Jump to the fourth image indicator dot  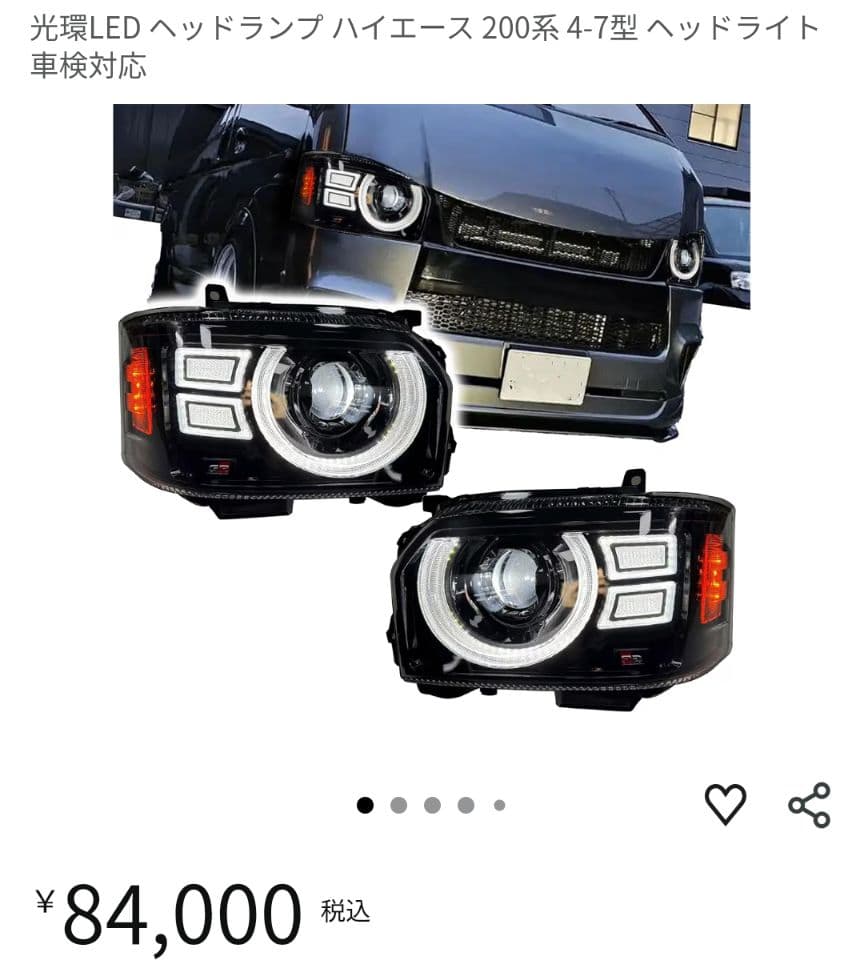click(466, 800)
